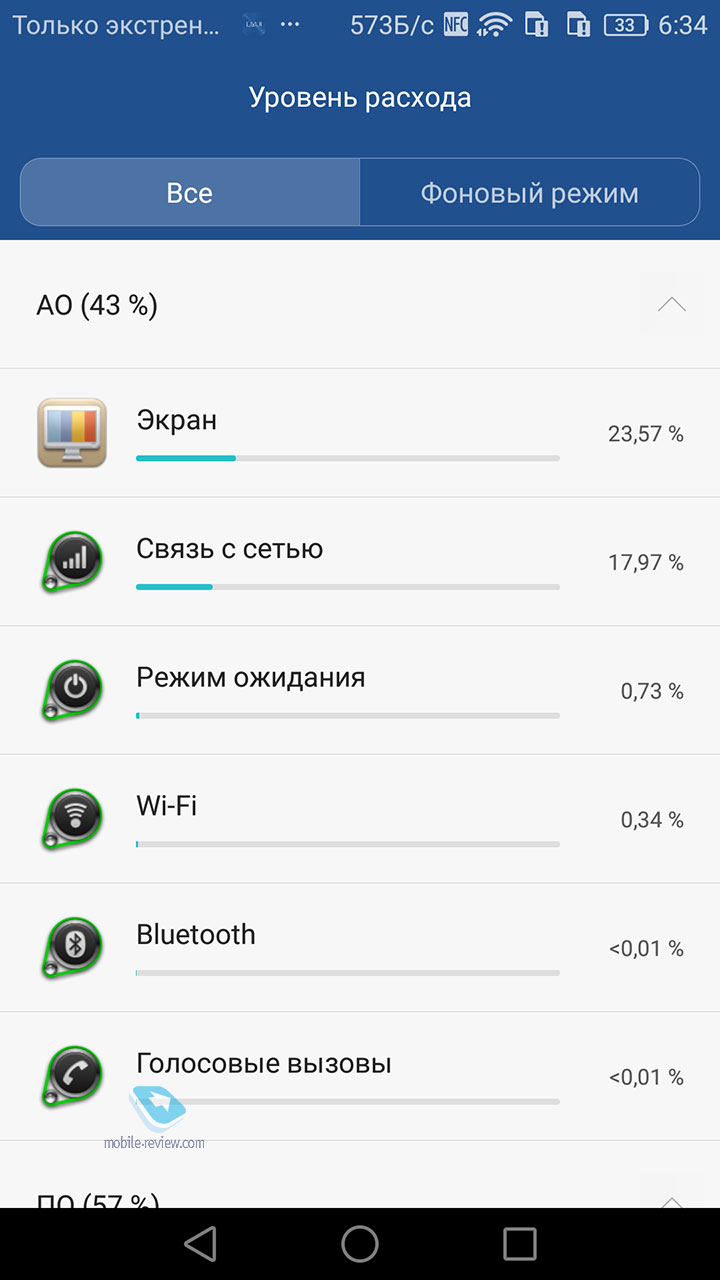Switch to the Фоновый режим tab
Screen dimensions: 720x1280
pyautogui.click(x=529, y=192)
